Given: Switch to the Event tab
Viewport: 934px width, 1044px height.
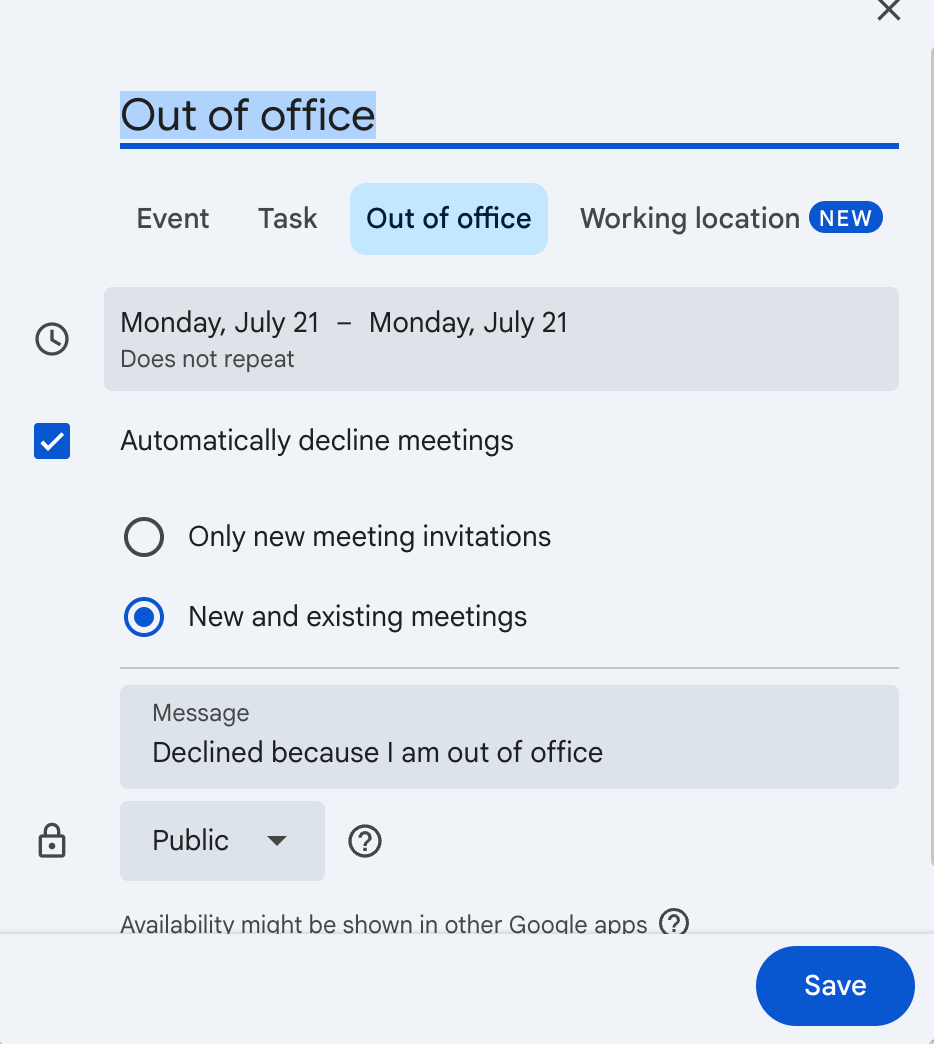Looking at the screenshot, I should pyautogui.click(x=173, y=219).
